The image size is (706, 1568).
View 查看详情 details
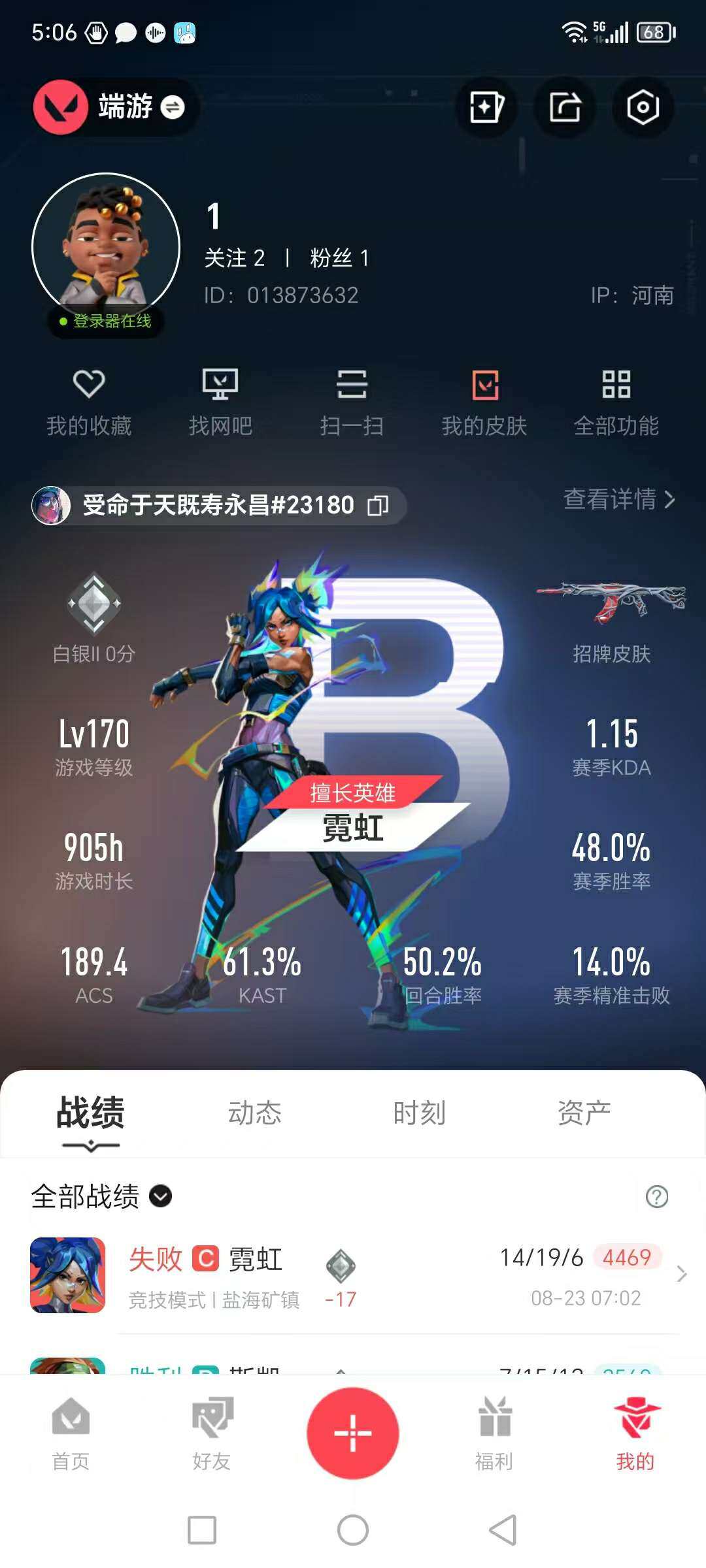618,499
